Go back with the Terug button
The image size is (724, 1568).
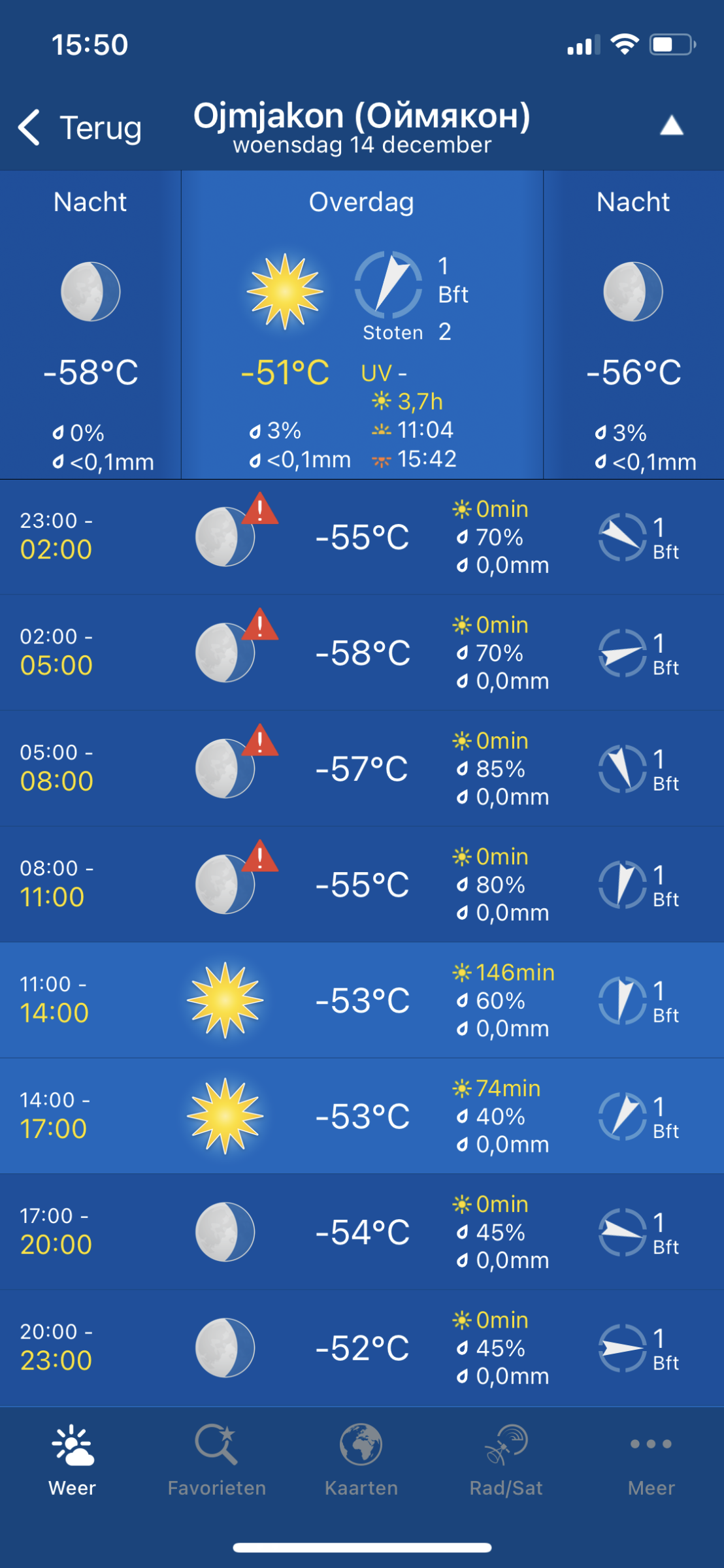tap(80, 127)
